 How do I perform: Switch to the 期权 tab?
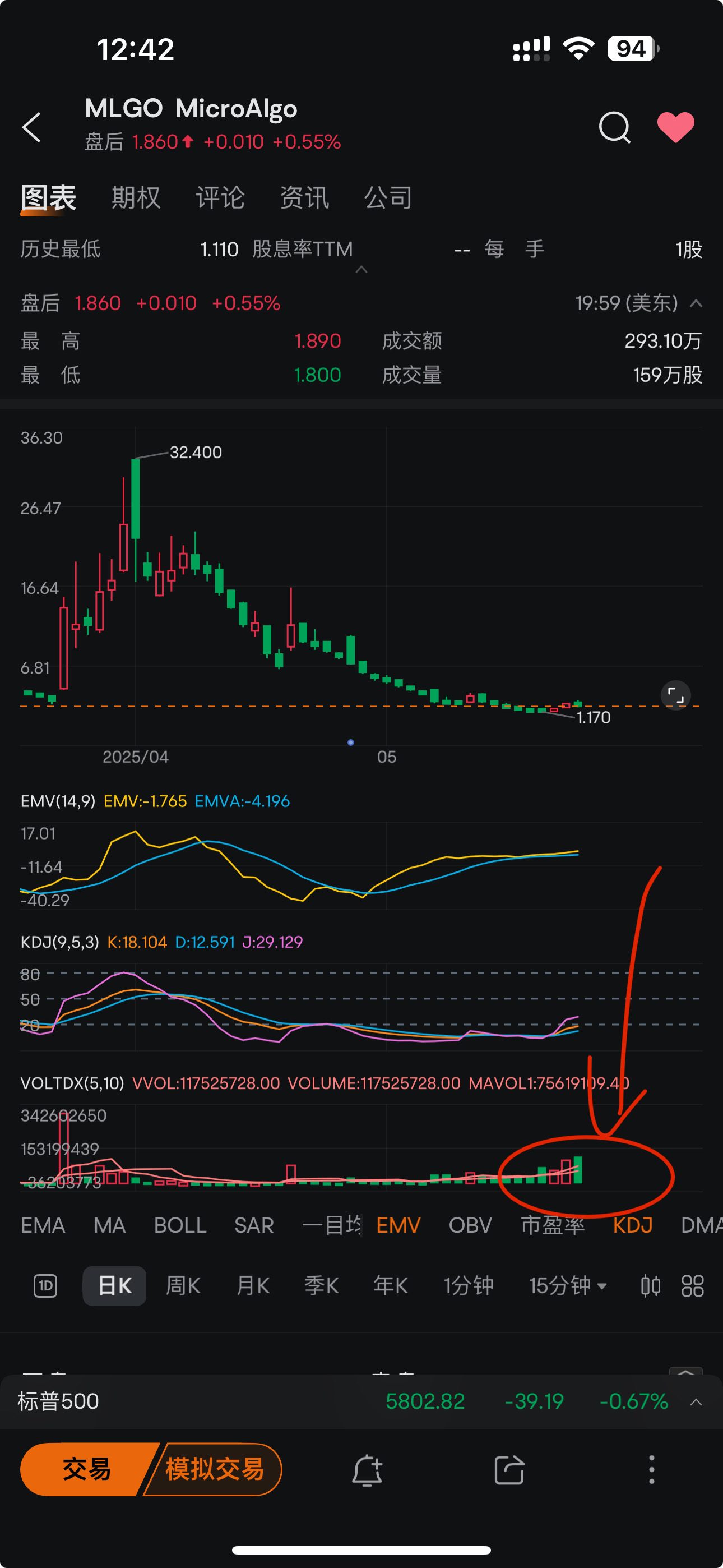[136, 198]
